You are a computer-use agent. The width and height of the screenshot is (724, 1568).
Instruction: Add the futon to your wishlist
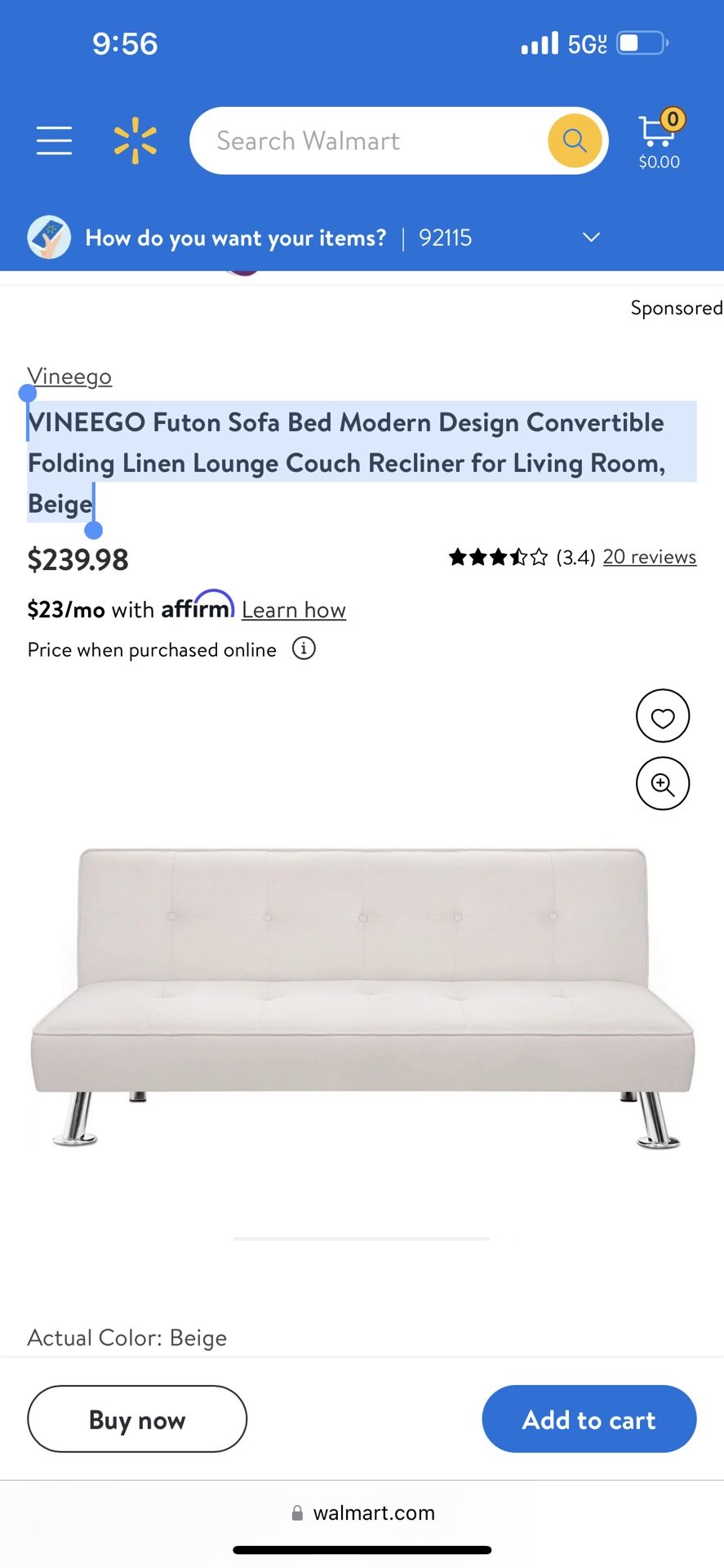tap(662, 716)
